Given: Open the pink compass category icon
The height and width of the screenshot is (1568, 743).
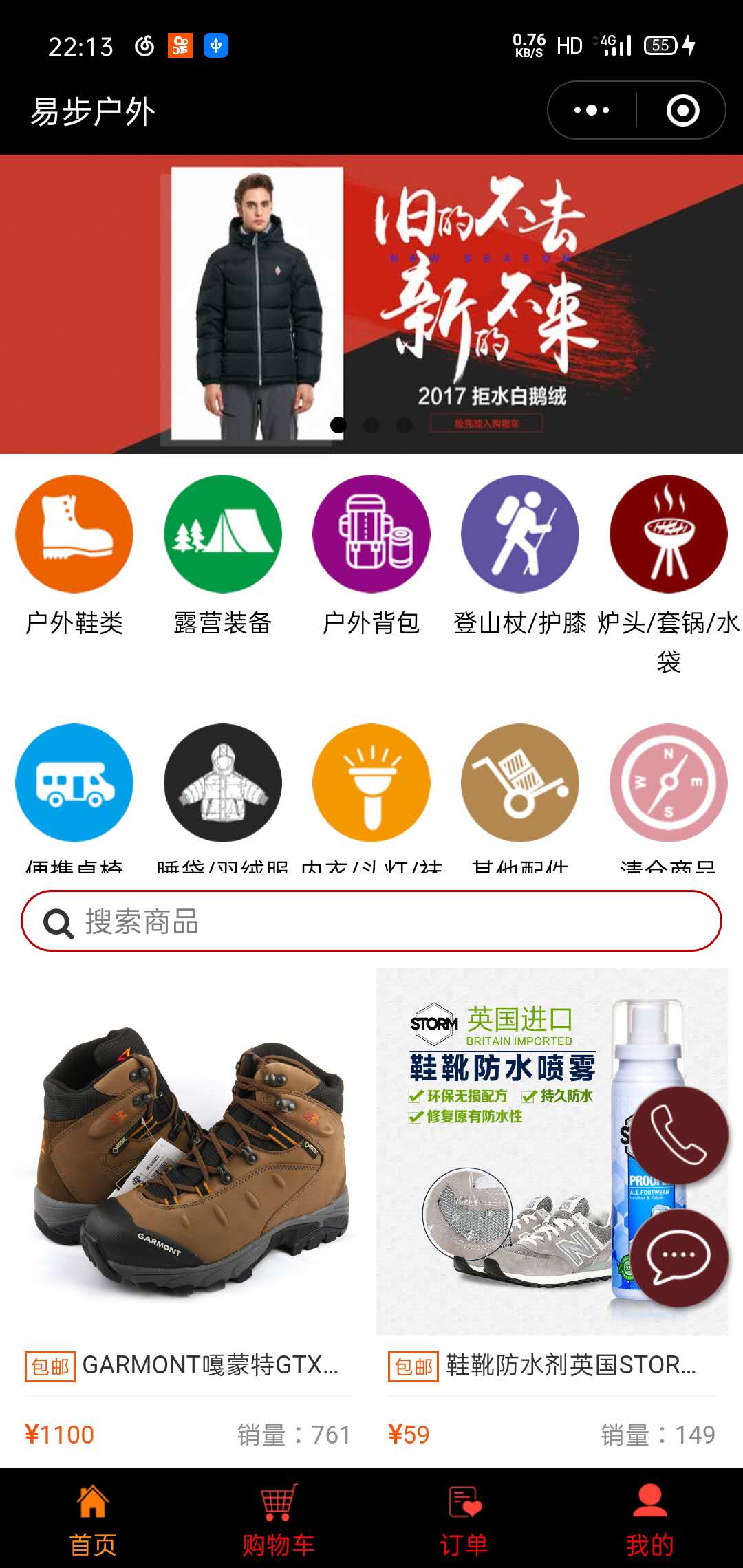Looking at the screenshot, I should pos(668,783).
